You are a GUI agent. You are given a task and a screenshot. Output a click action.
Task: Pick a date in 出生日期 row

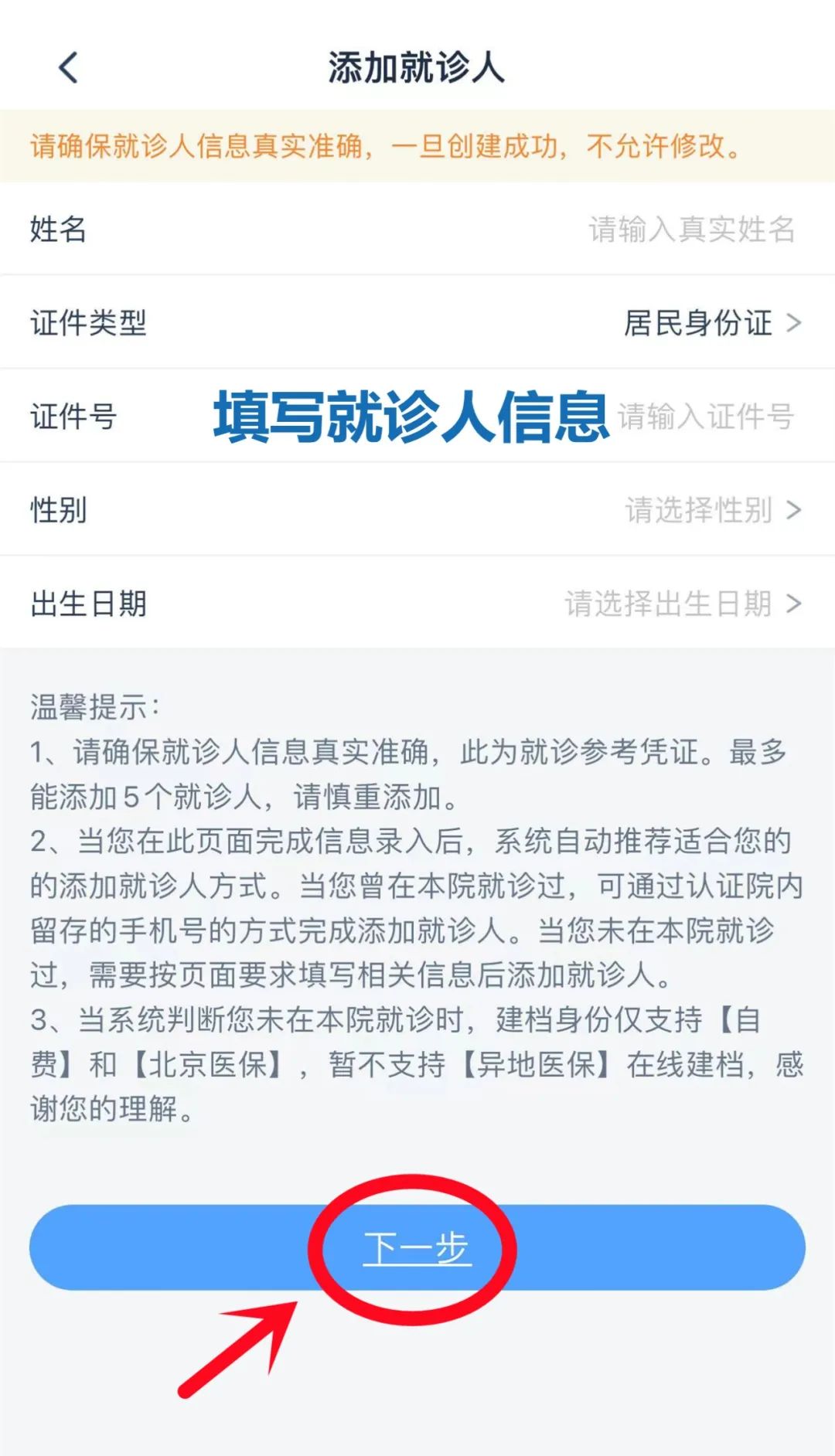(x=682, y=604)
